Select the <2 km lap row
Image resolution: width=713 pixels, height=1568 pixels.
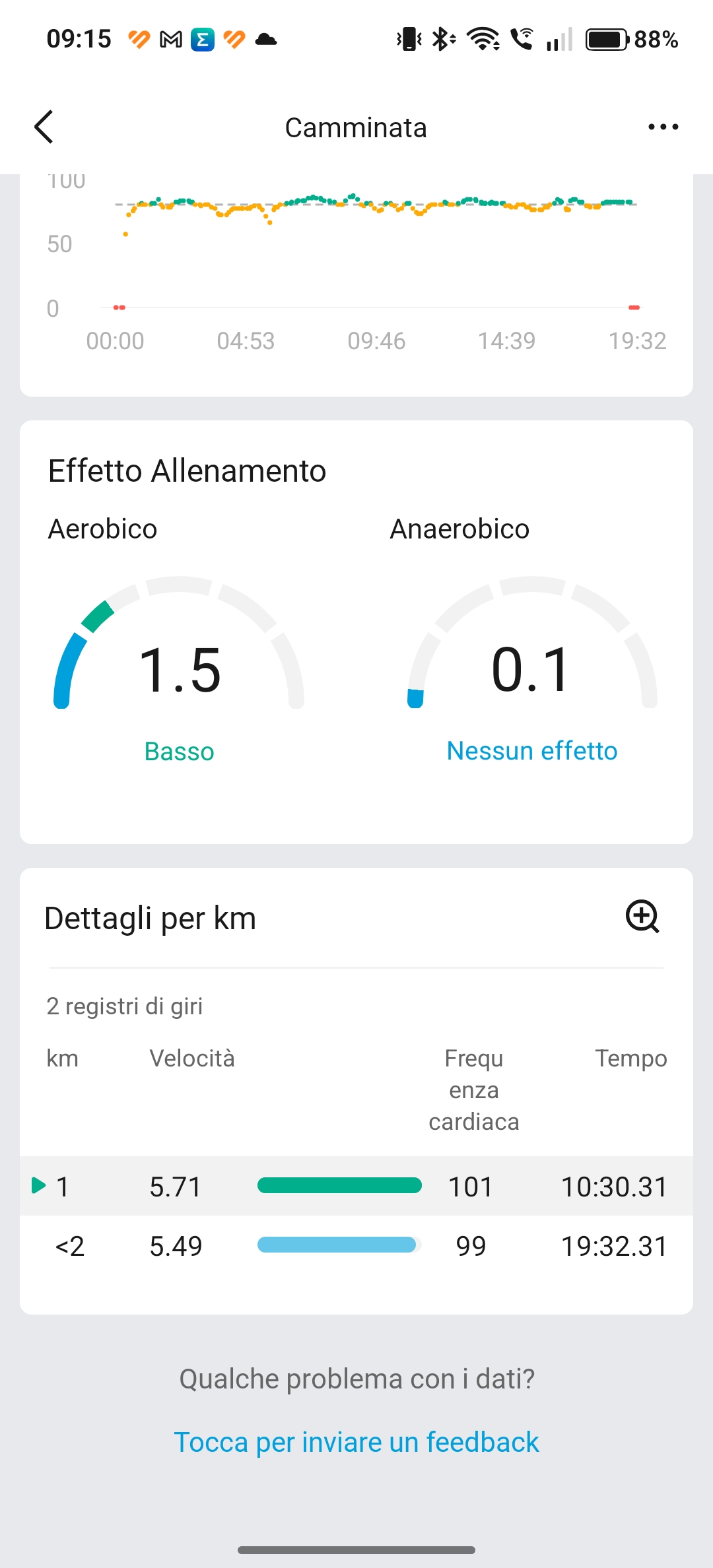tap(356, 1246)
